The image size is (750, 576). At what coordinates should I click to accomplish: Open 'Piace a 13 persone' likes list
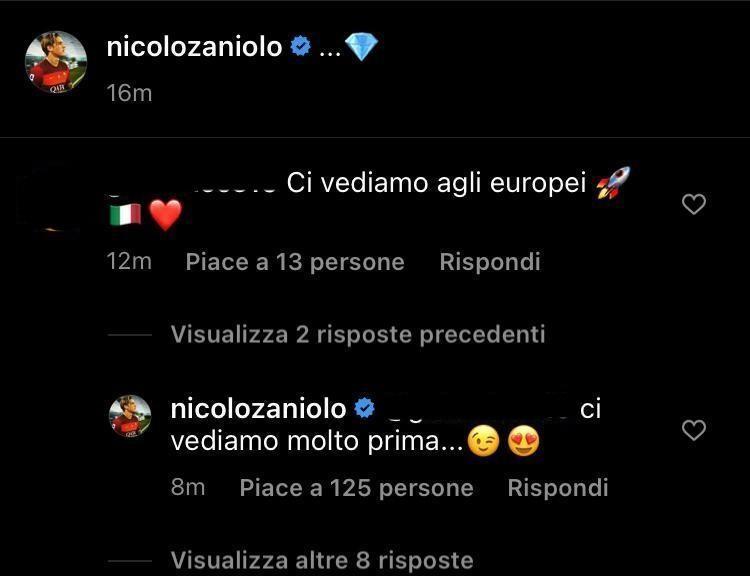pos(295,262)
